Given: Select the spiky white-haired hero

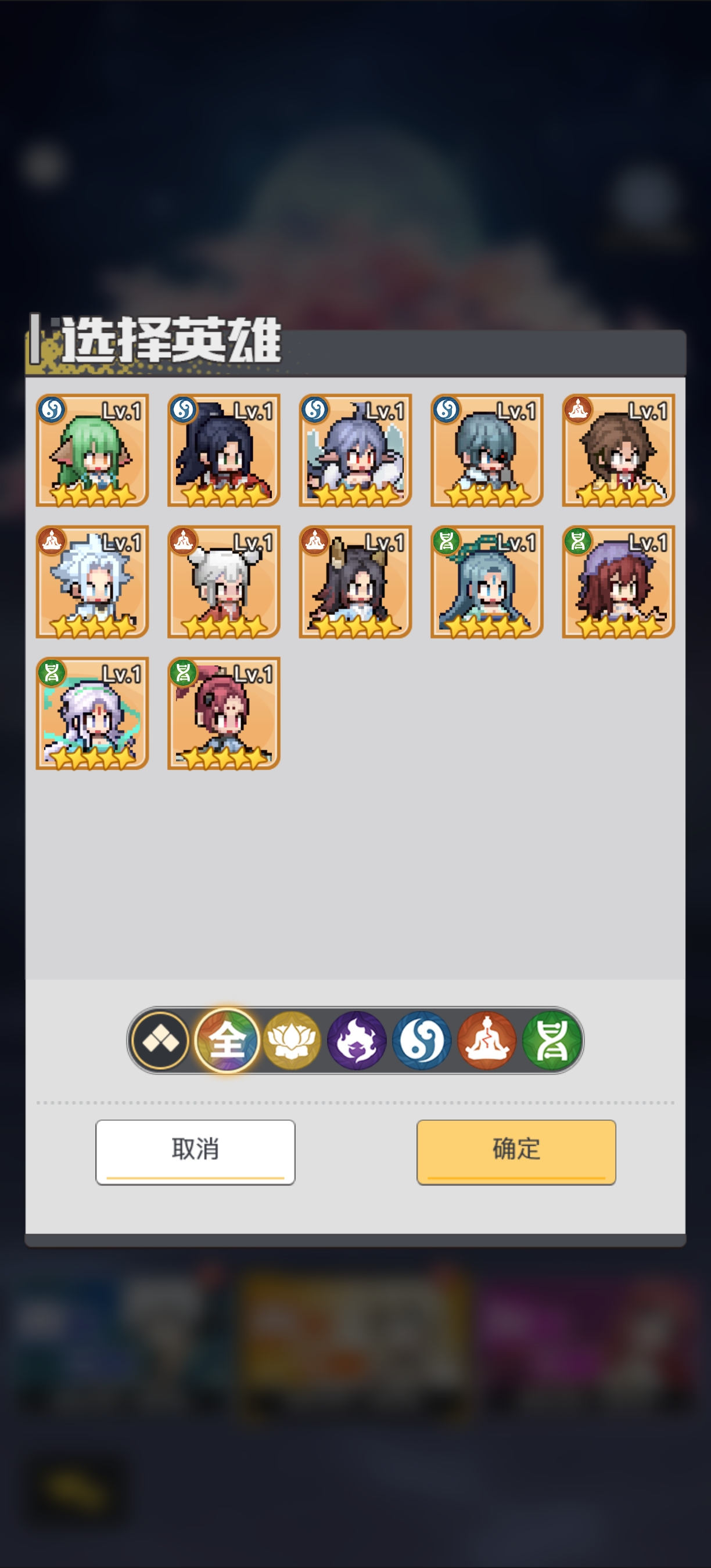Looking at the screenshot, I should click(92, 582).
